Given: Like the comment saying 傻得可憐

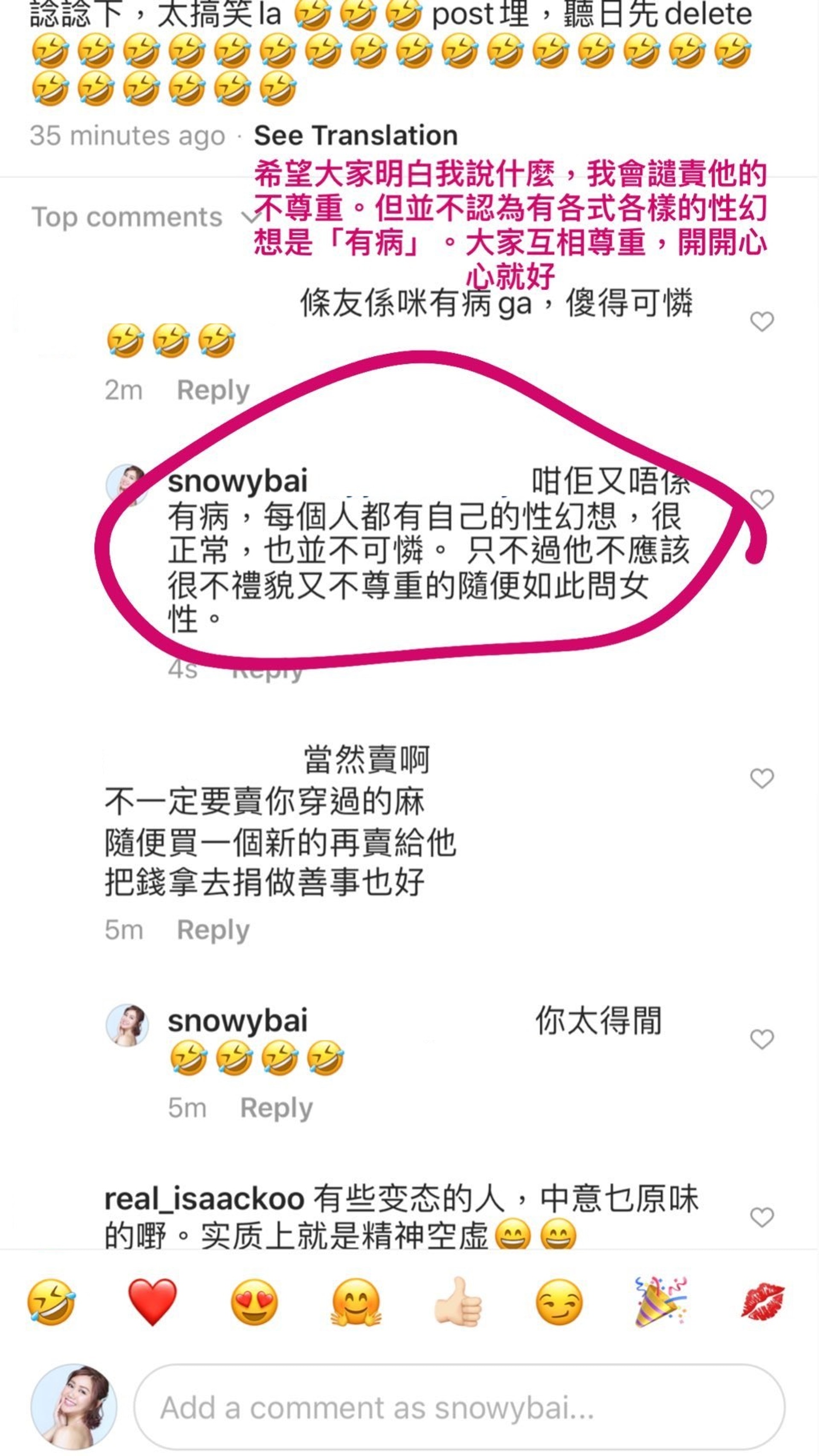Looking at the screenshot, I should (761, 322).
